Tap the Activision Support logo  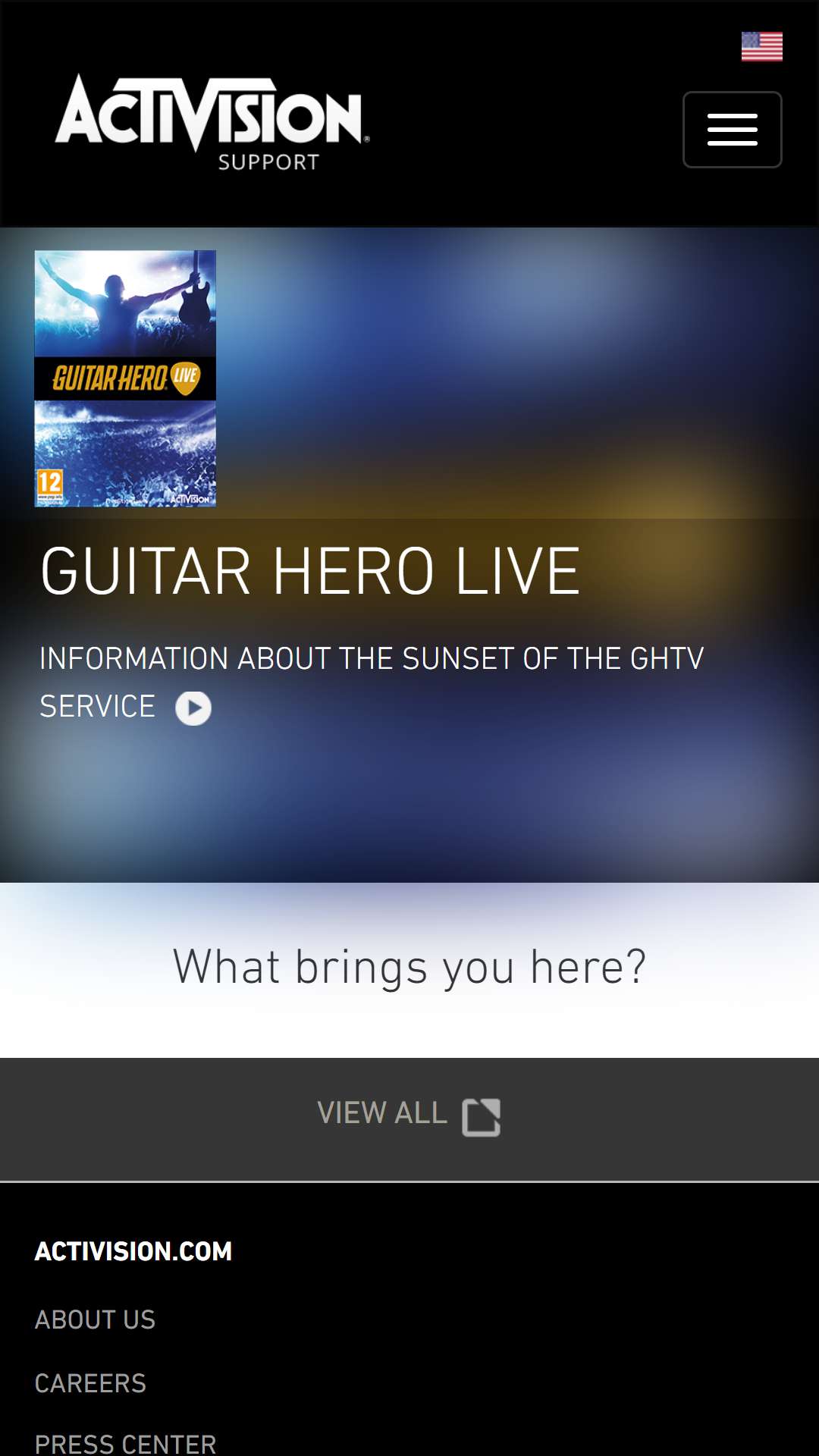point(212,123)
